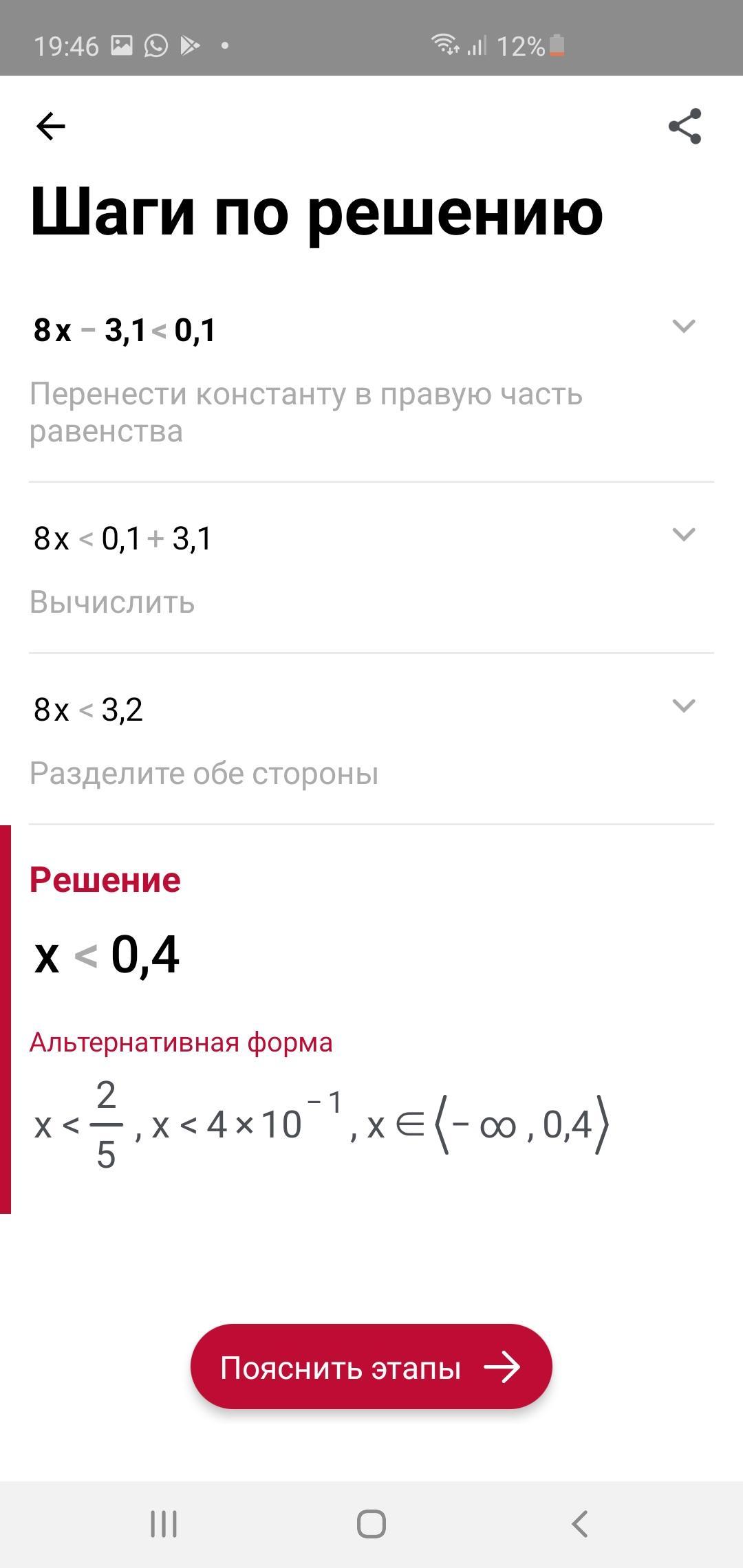Share the solution steps

pyautogui.click(x=685, y=127)
